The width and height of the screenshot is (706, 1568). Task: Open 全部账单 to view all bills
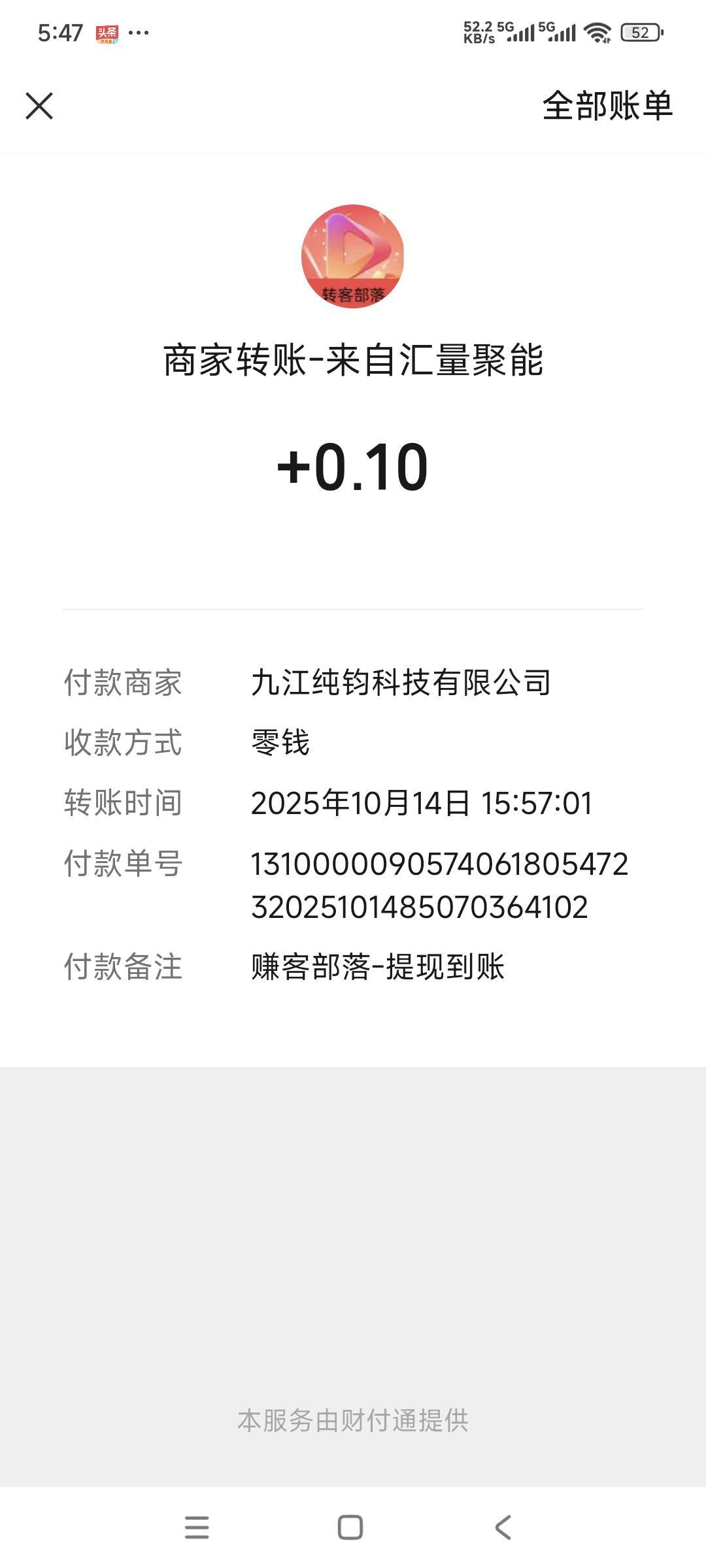(607, 106)
